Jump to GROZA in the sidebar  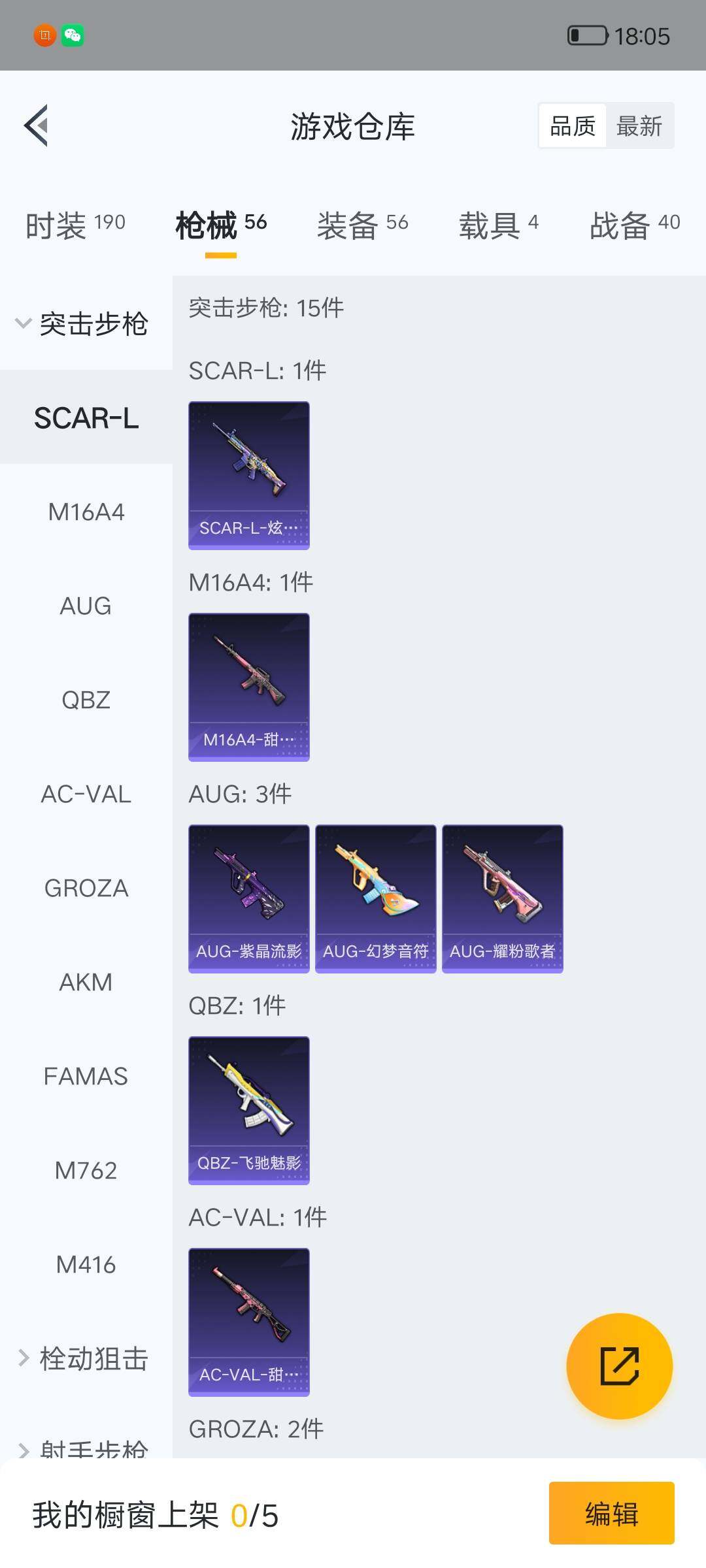86,888
